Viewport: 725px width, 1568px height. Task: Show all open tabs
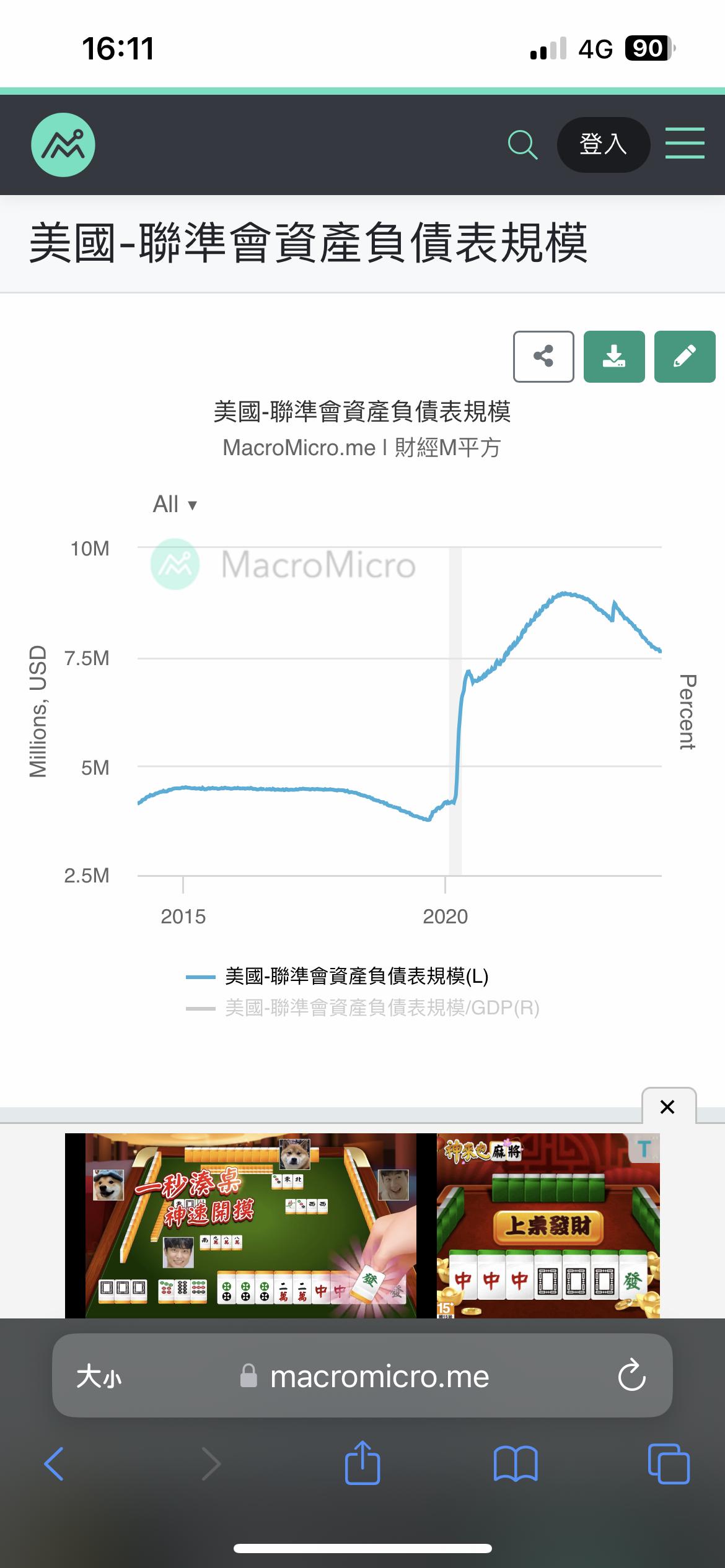tap(669, 1464)
